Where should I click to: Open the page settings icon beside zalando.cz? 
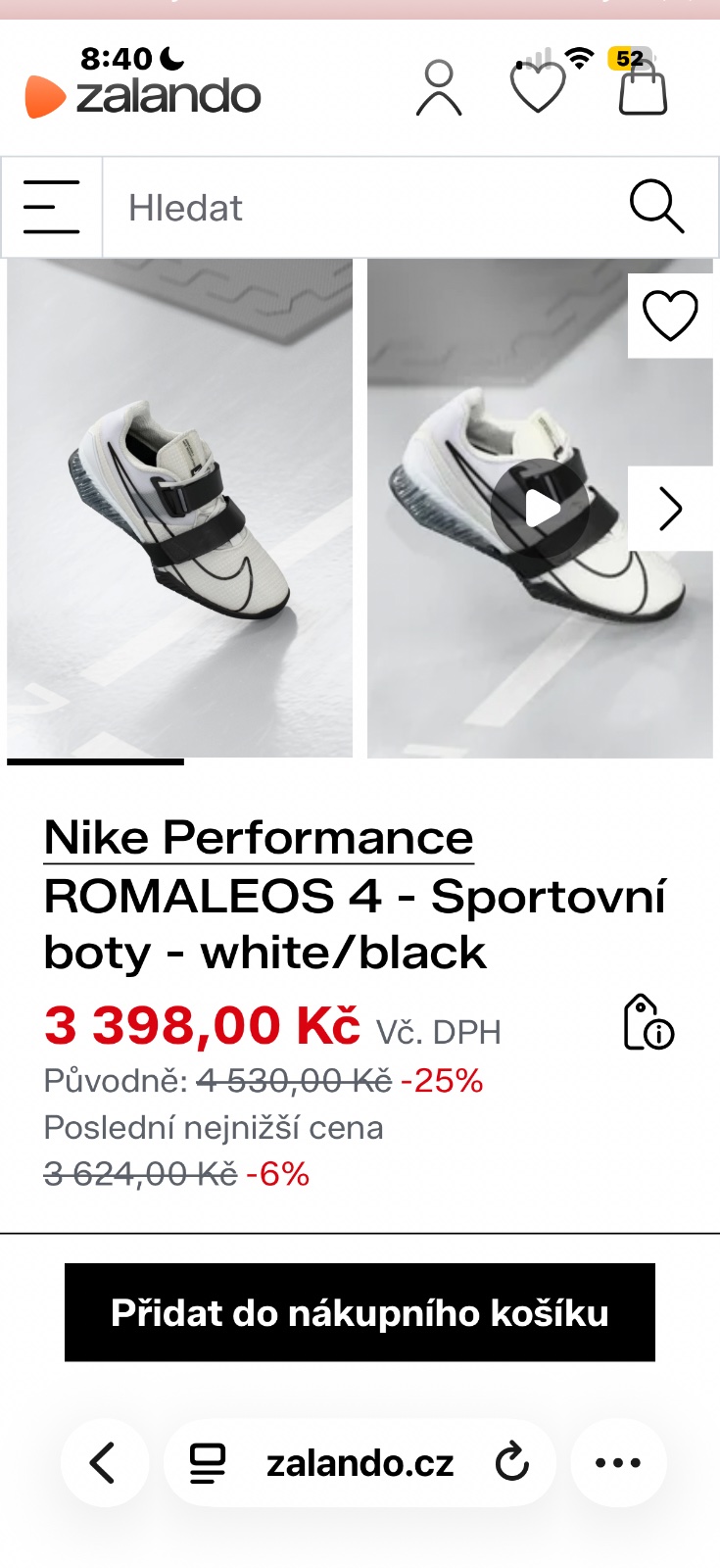tap(207, 1463)
